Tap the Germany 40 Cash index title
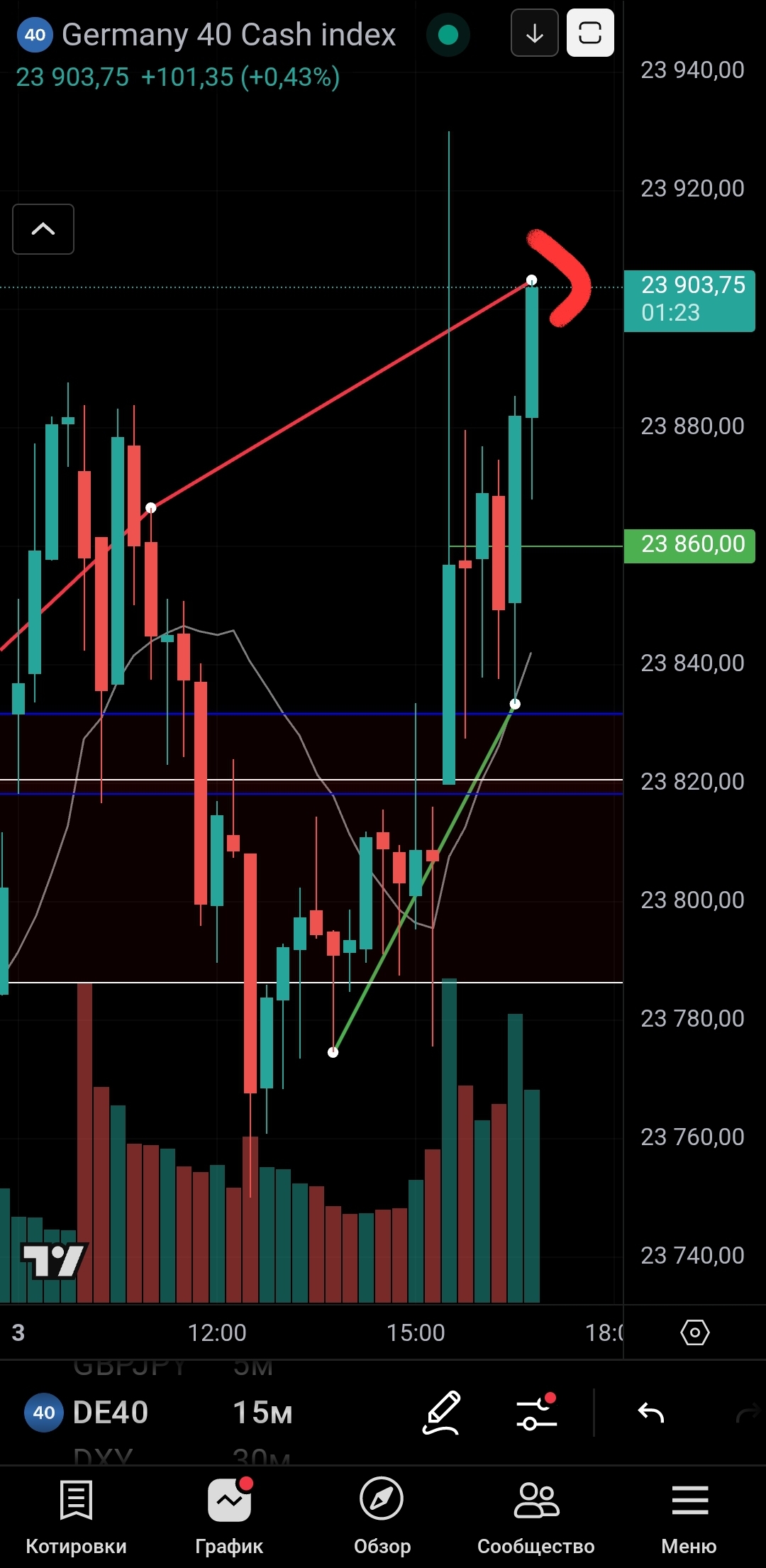 [228, 35]
